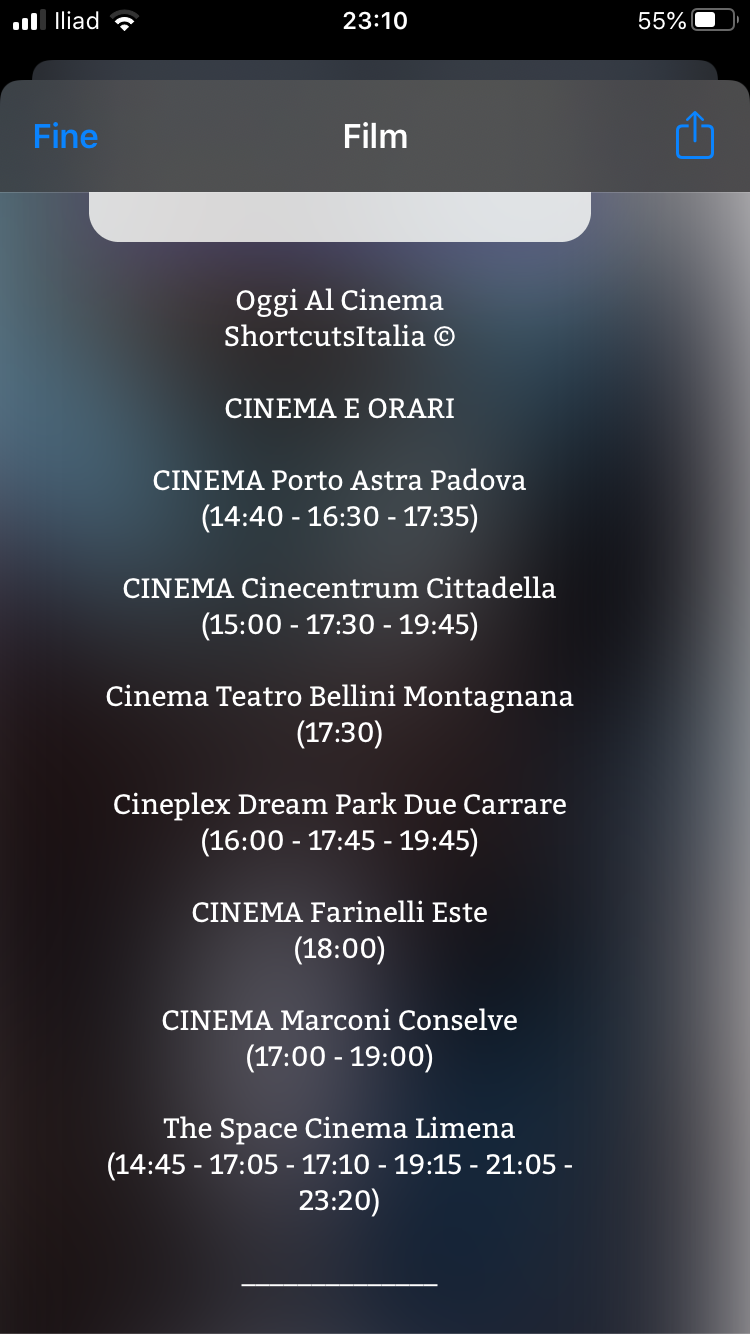This screenshot has width=750, height=1334.
Task: Tap Fine to close the Film preview
Action: 65,136
